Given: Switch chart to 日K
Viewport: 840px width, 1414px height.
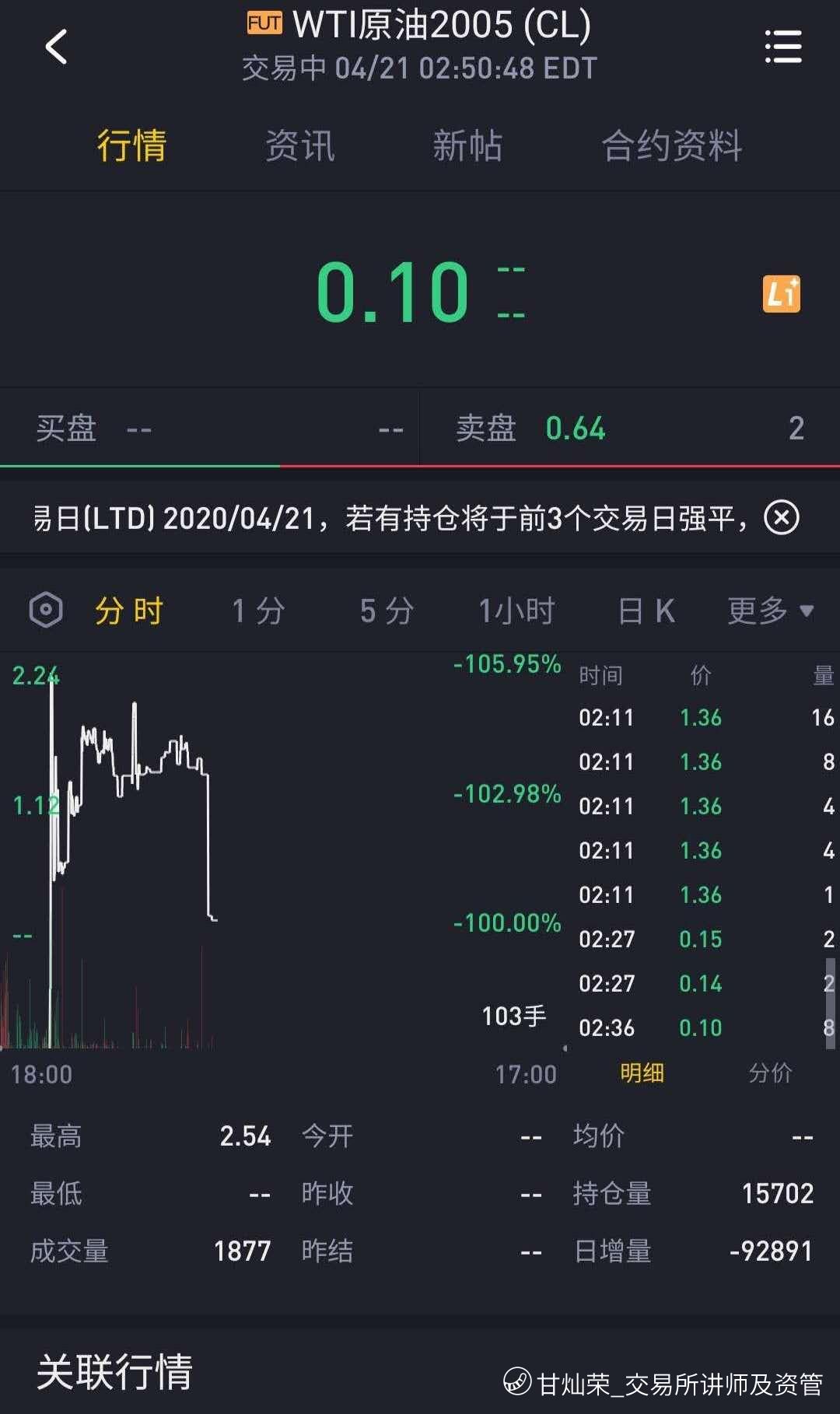Looking at the screenshot, I should coord(646,611).
